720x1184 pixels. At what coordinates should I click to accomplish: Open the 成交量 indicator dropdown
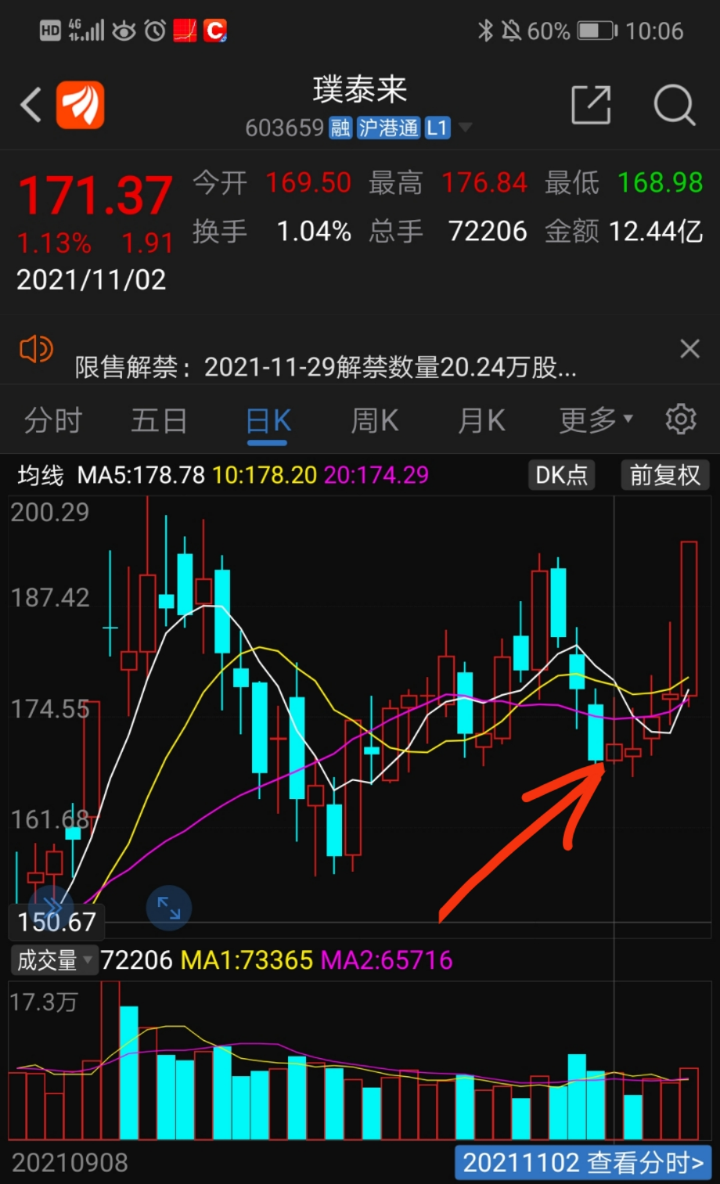(x=54, y=960)
